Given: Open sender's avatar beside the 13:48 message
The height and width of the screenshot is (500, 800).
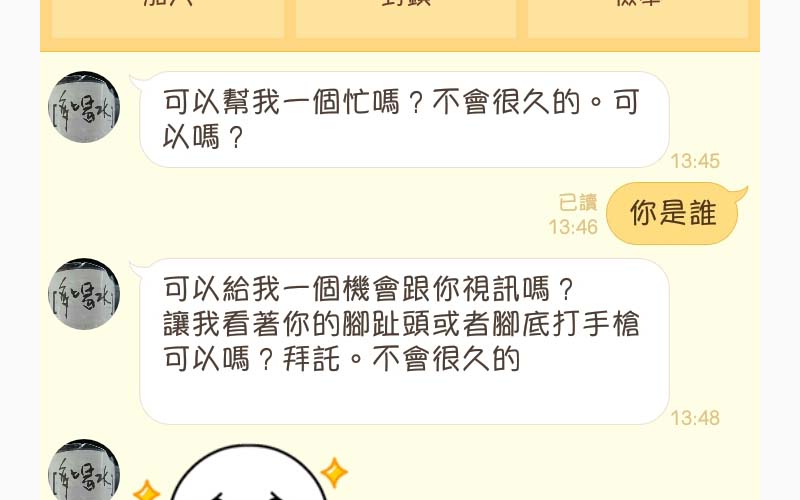Looking at the screenshot, I should pos(84,294).
